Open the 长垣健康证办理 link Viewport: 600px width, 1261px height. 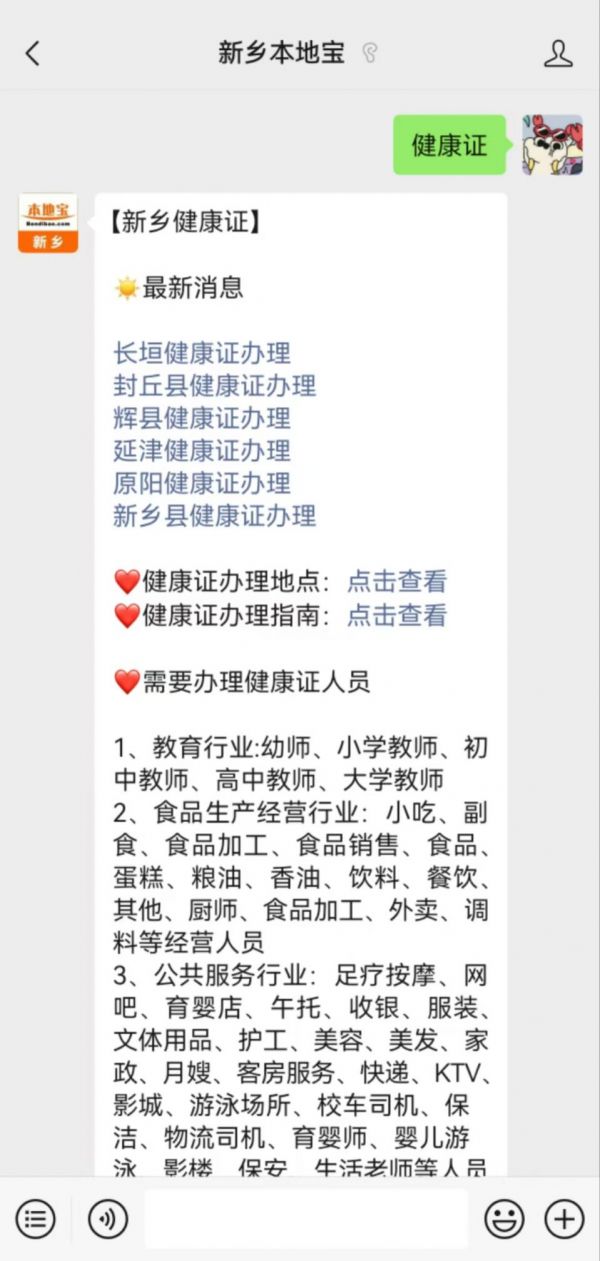click(202, 353)
